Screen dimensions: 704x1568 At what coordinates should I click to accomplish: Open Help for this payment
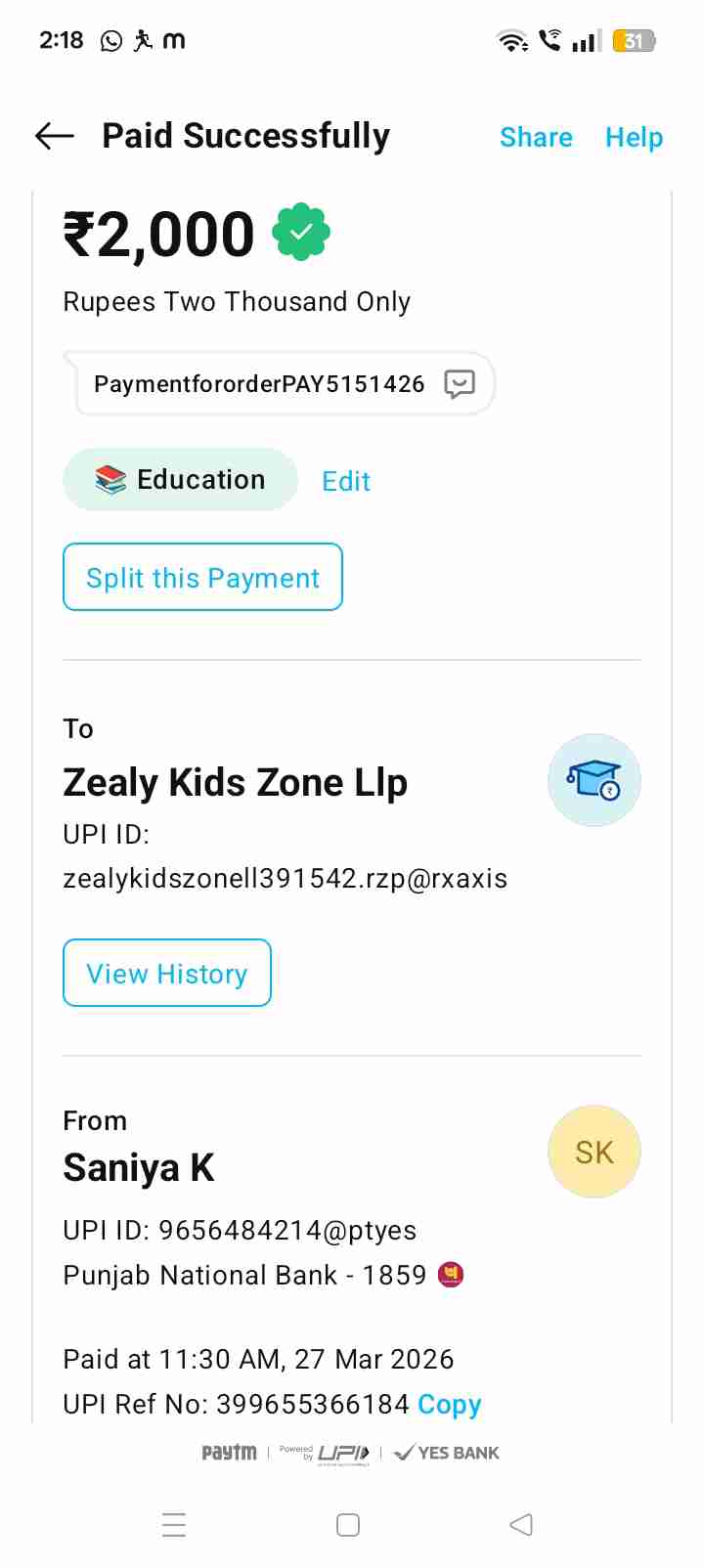[634, 137]
